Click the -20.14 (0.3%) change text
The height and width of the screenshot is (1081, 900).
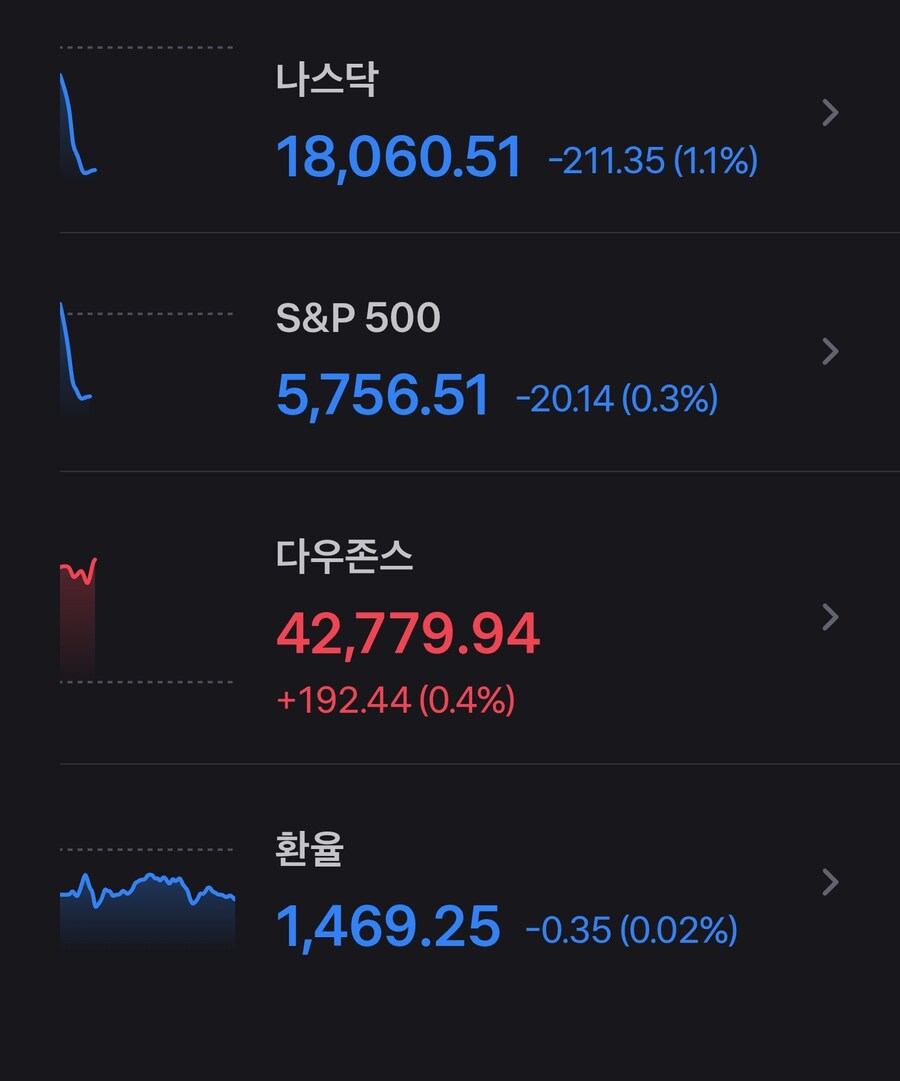pyautogui.click(x=620, y=399)
